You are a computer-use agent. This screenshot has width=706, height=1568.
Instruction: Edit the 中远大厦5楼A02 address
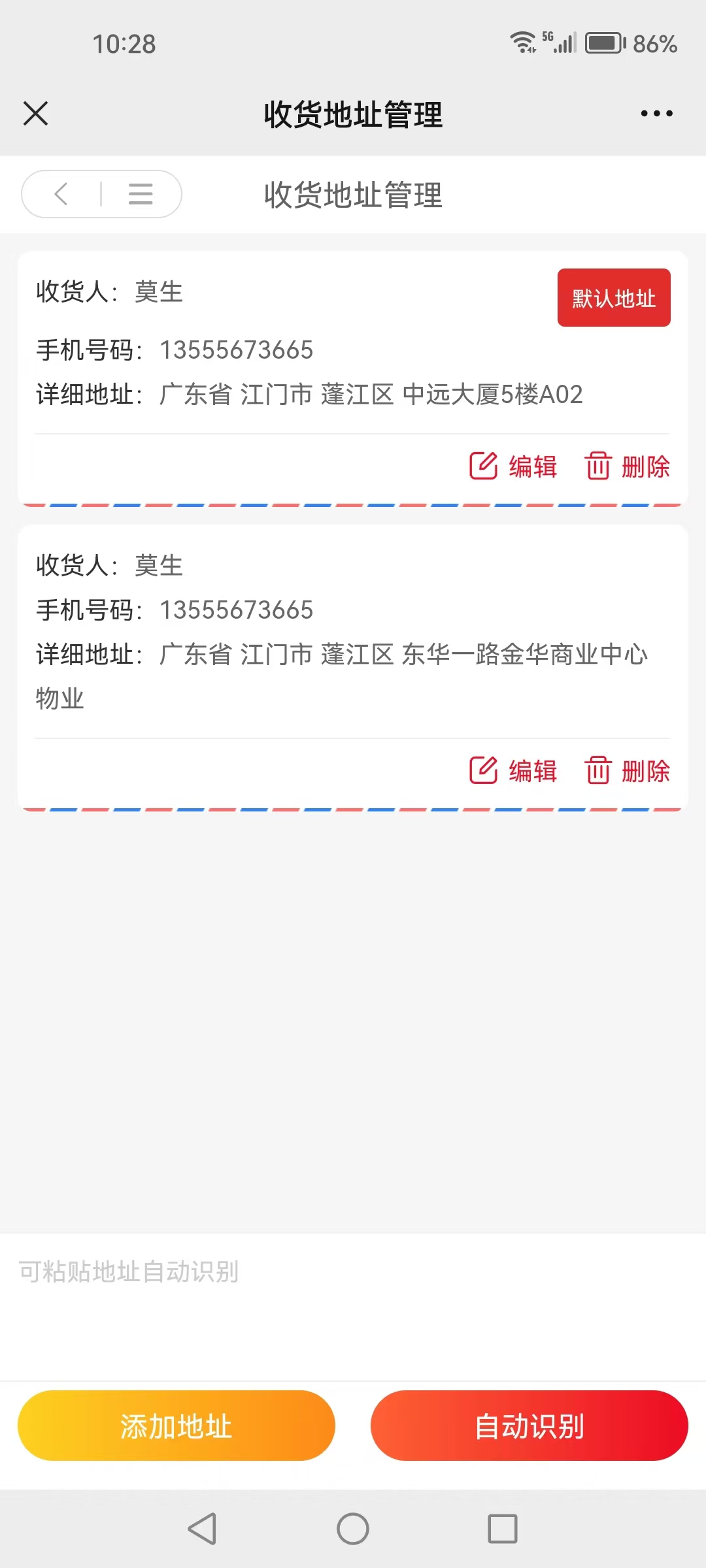tap(514, 466)
